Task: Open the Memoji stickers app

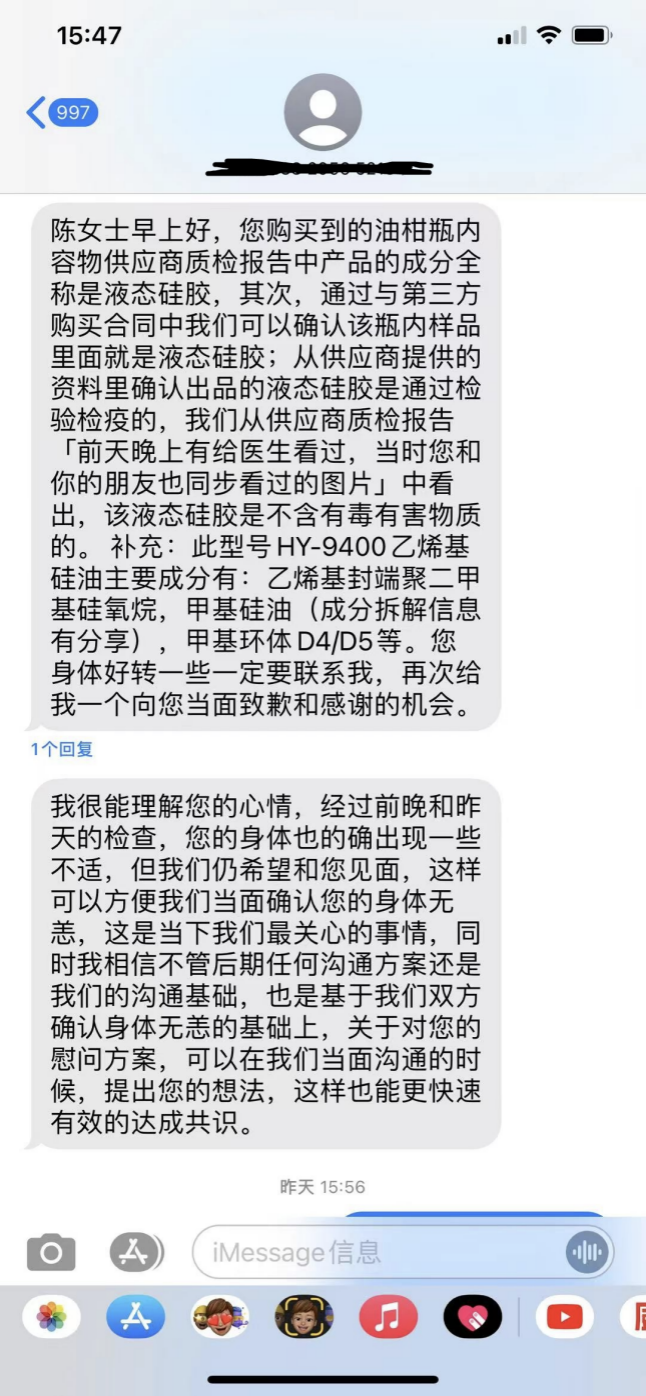Action: pos(220,1317)
